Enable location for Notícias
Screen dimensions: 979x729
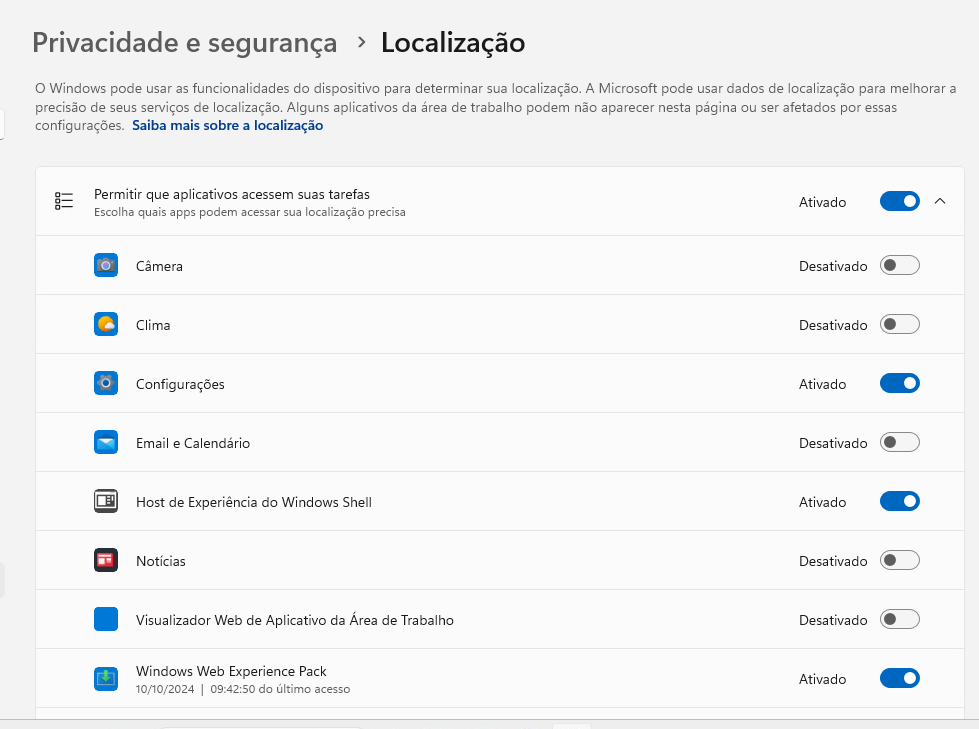[x=899, y=561]
